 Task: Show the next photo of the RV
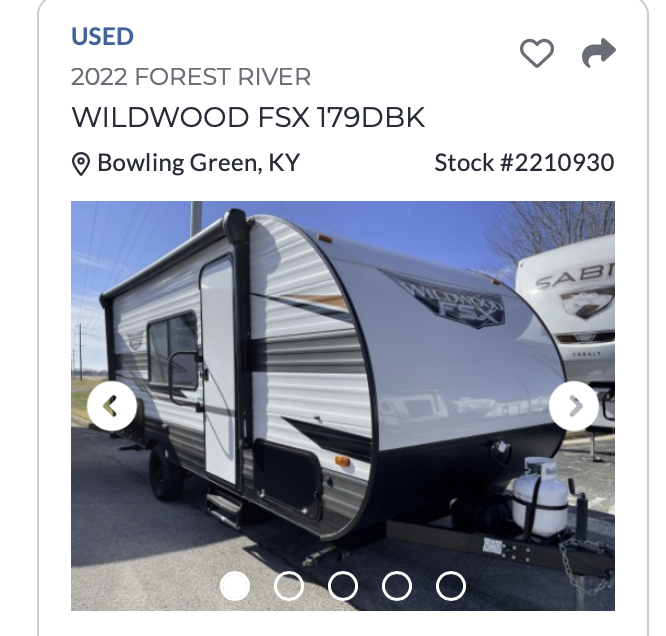pyautogui.click(x=574, y=406)
